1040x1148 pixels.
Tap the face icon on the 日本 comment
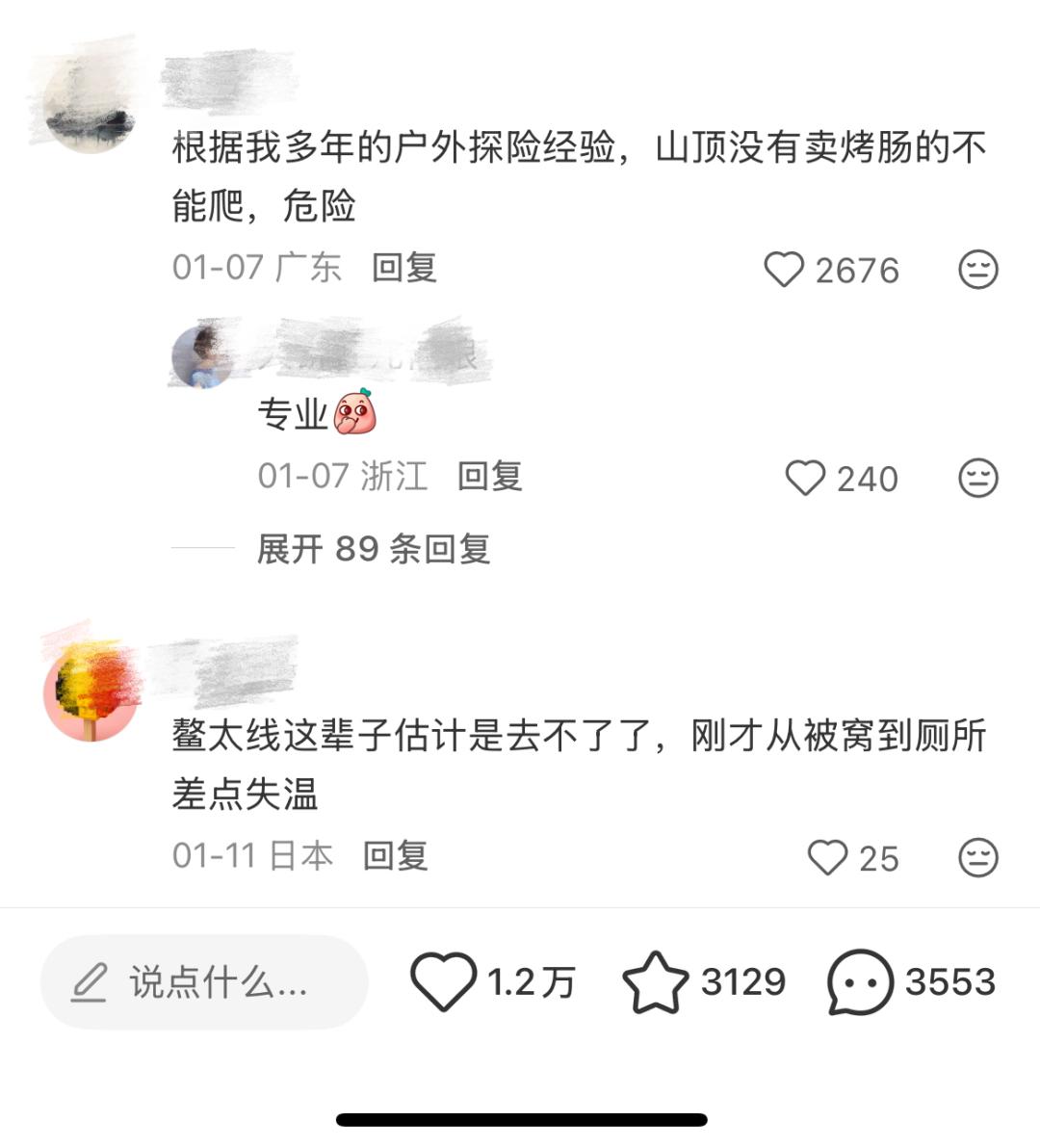coord(977,857)
